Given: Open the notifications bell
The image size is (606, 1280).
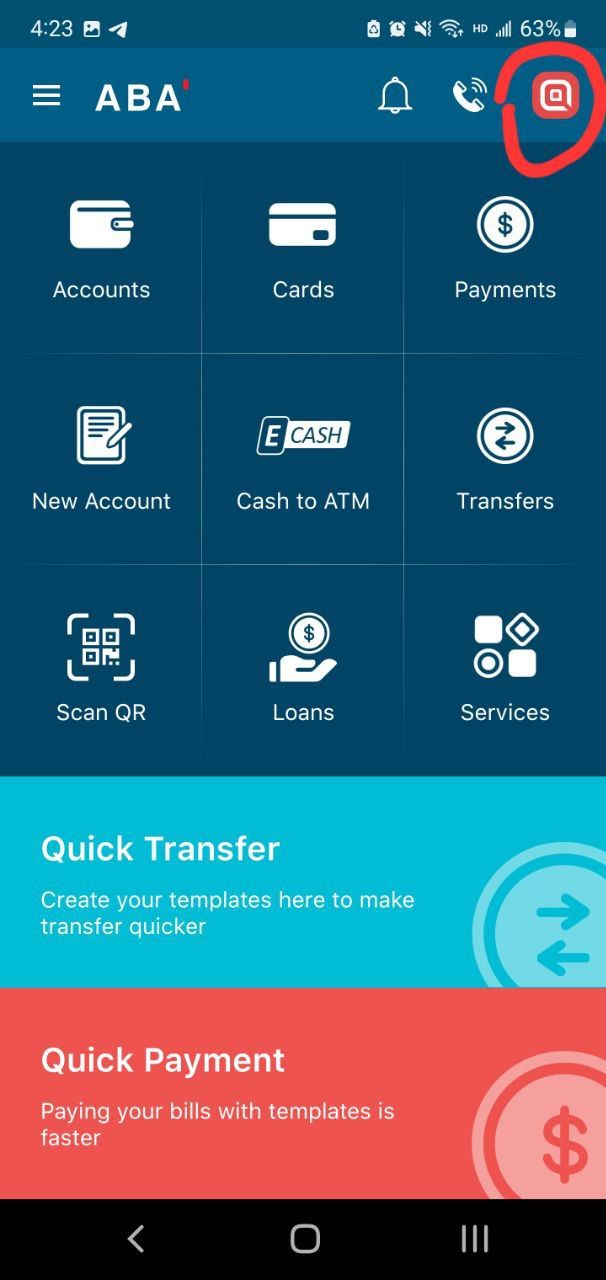Looking at the screenshot, I should tap(394, 96).
